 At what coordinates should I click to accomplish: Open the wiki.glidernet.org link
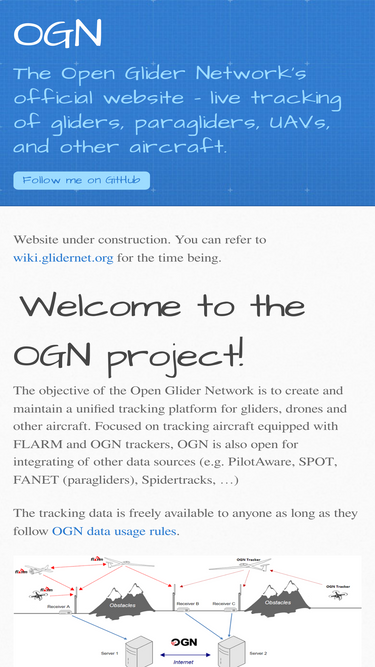click(63, 258)
